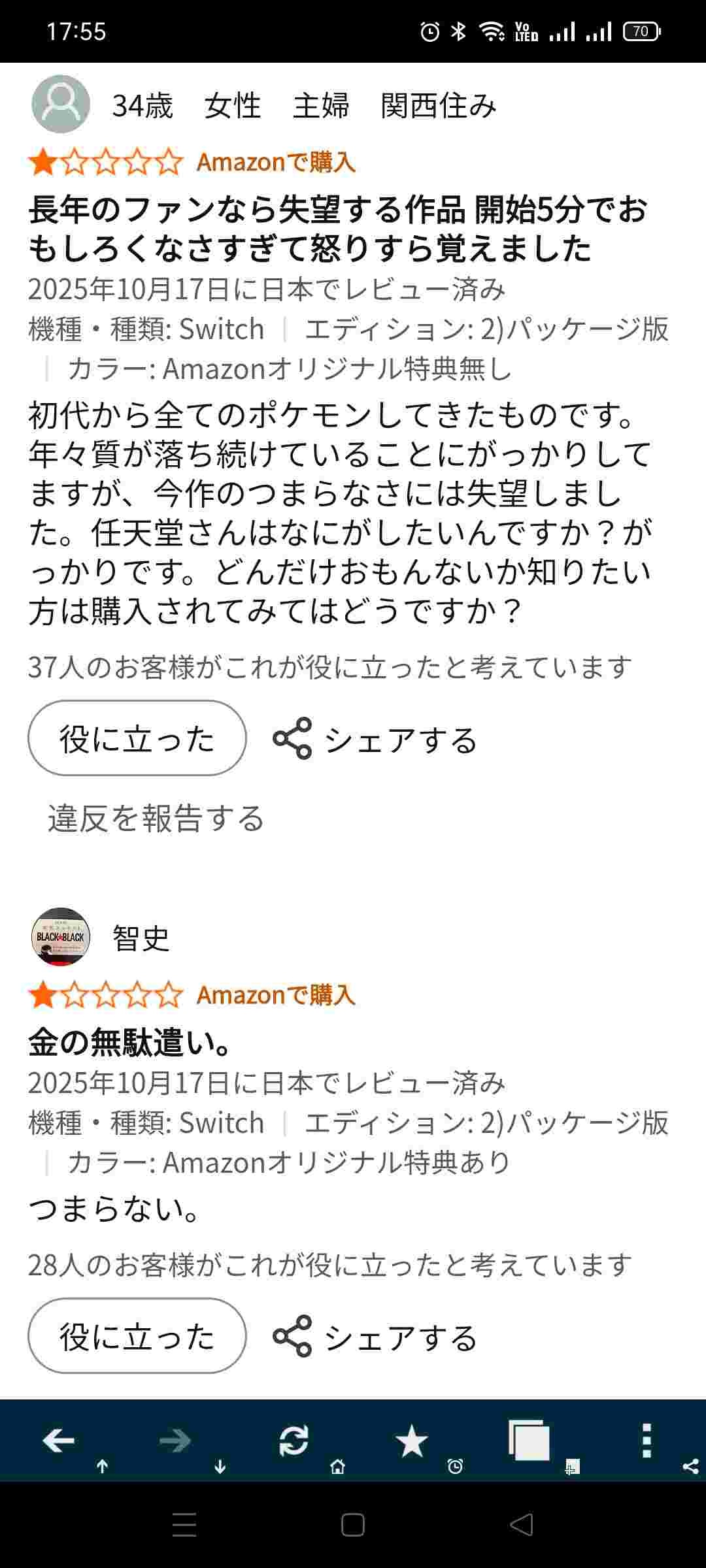The width and height of the screenshot is (706, 1568).
Task: Open bookmarks with the star icon
Action: 411,1440
